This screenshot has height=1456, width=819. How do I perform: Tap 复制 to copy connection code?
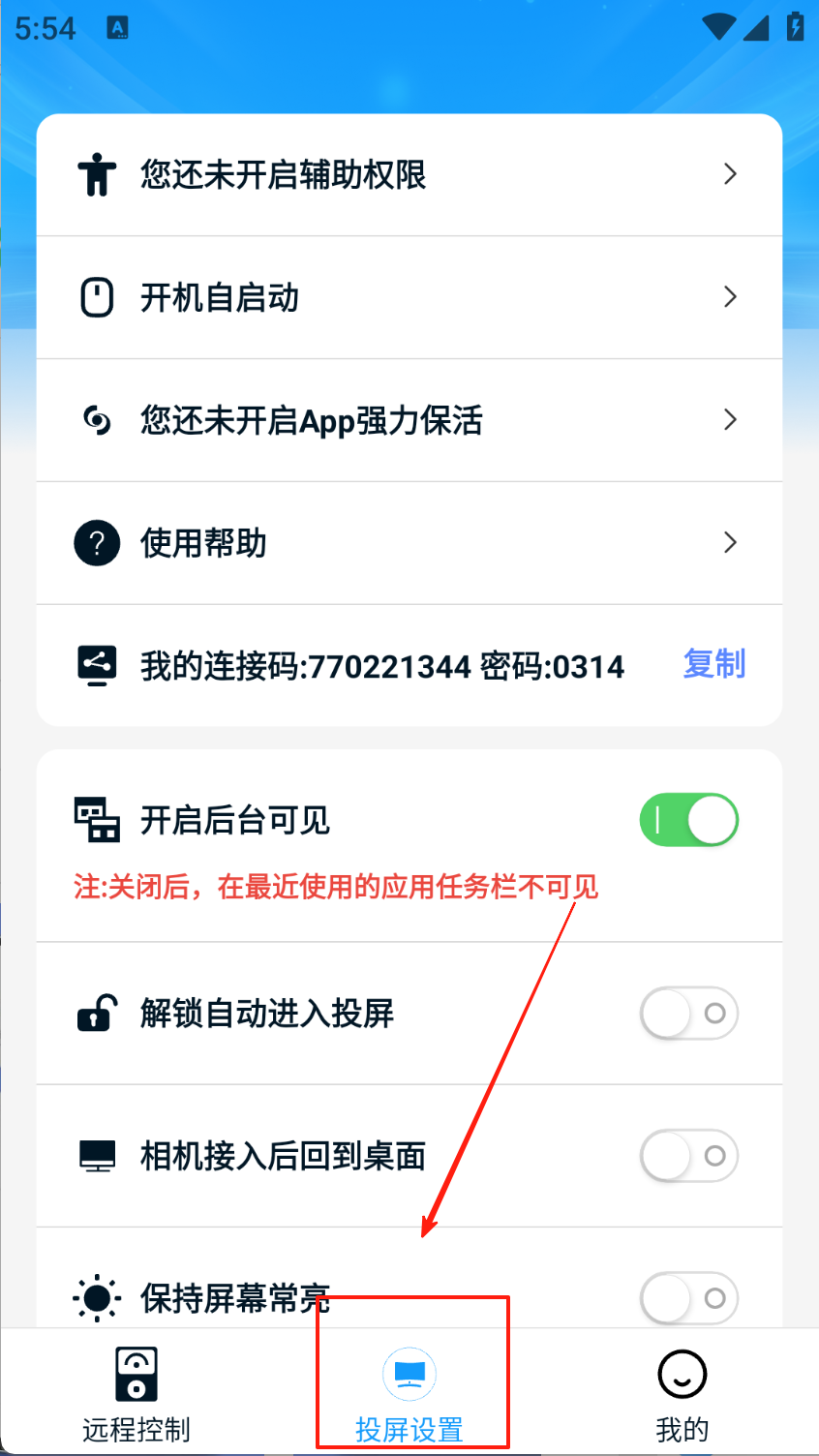click(x=713, y=665)
